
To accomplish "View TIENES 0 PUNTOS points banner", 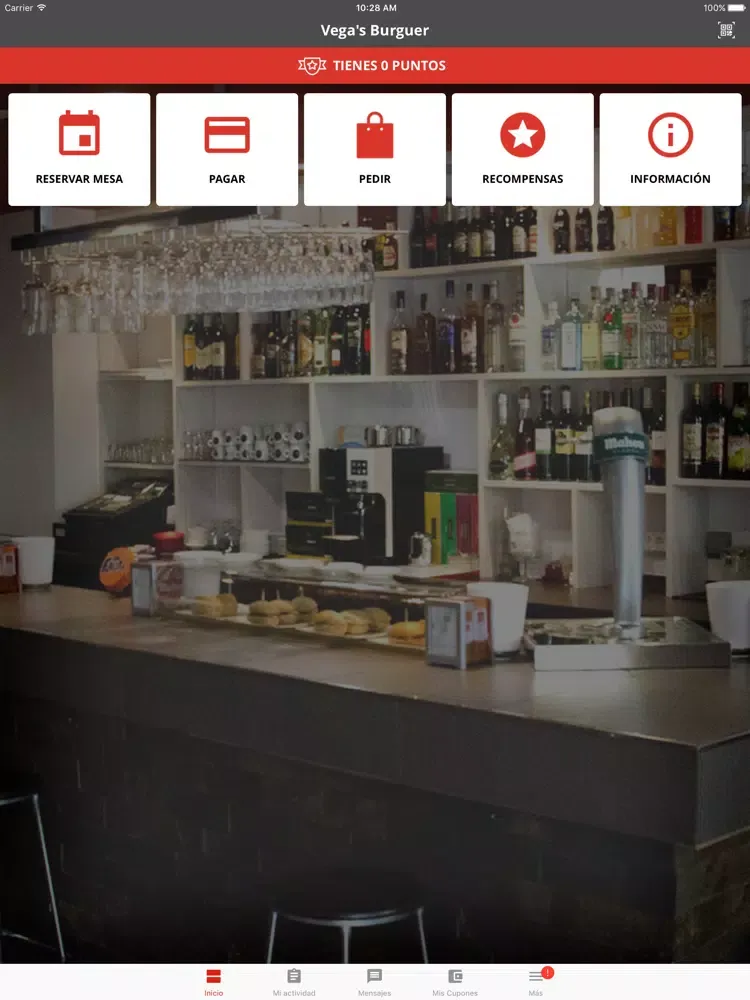I will pyautogui.click(x=375, y=66).
